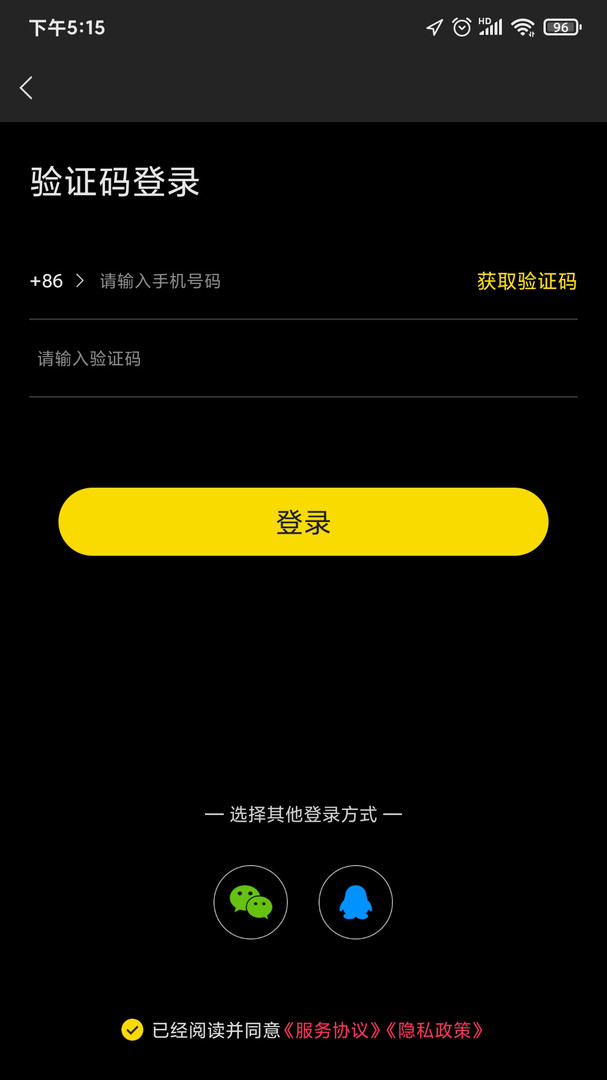Viewport: 607px width, 1080px height.
Task: Go back using the top-left arrow
Action: [x=27, y=88]
